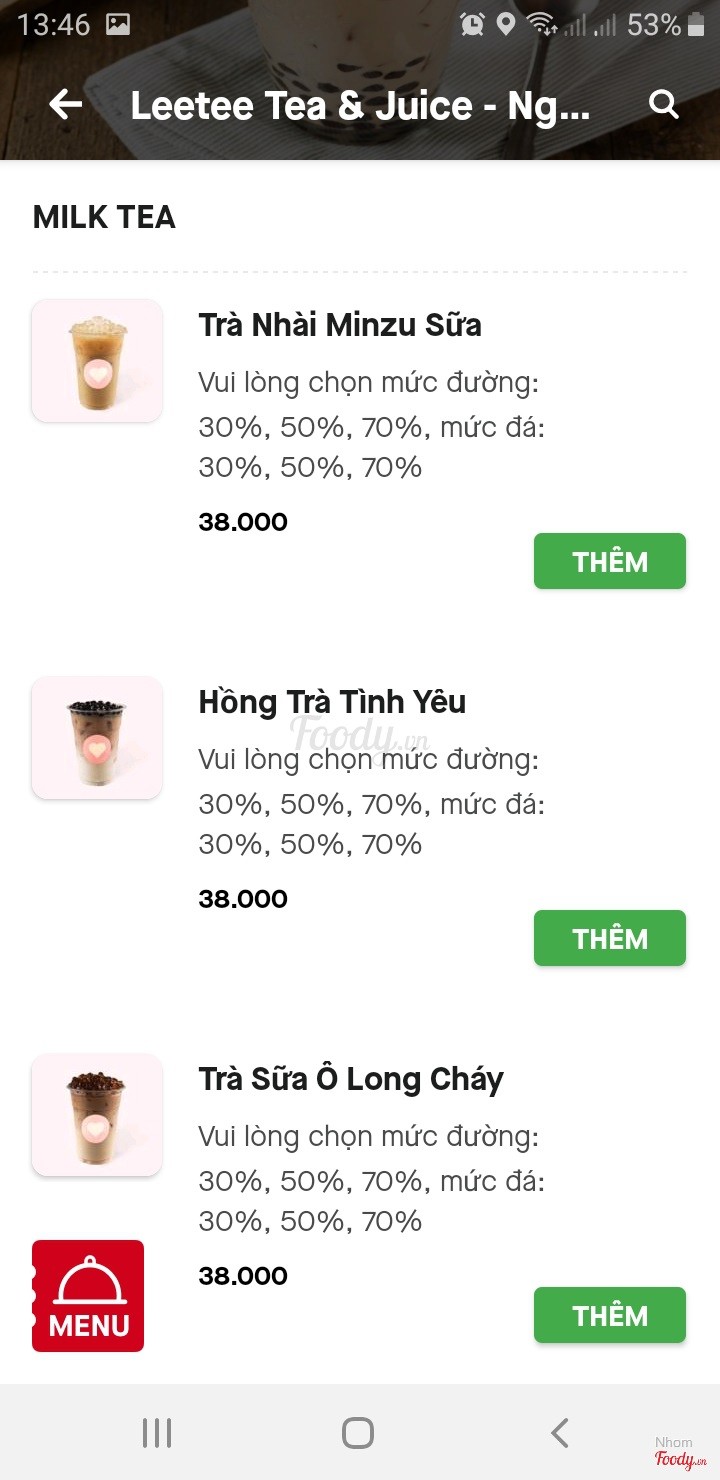Open the system recent apps button

[157, 1433]
